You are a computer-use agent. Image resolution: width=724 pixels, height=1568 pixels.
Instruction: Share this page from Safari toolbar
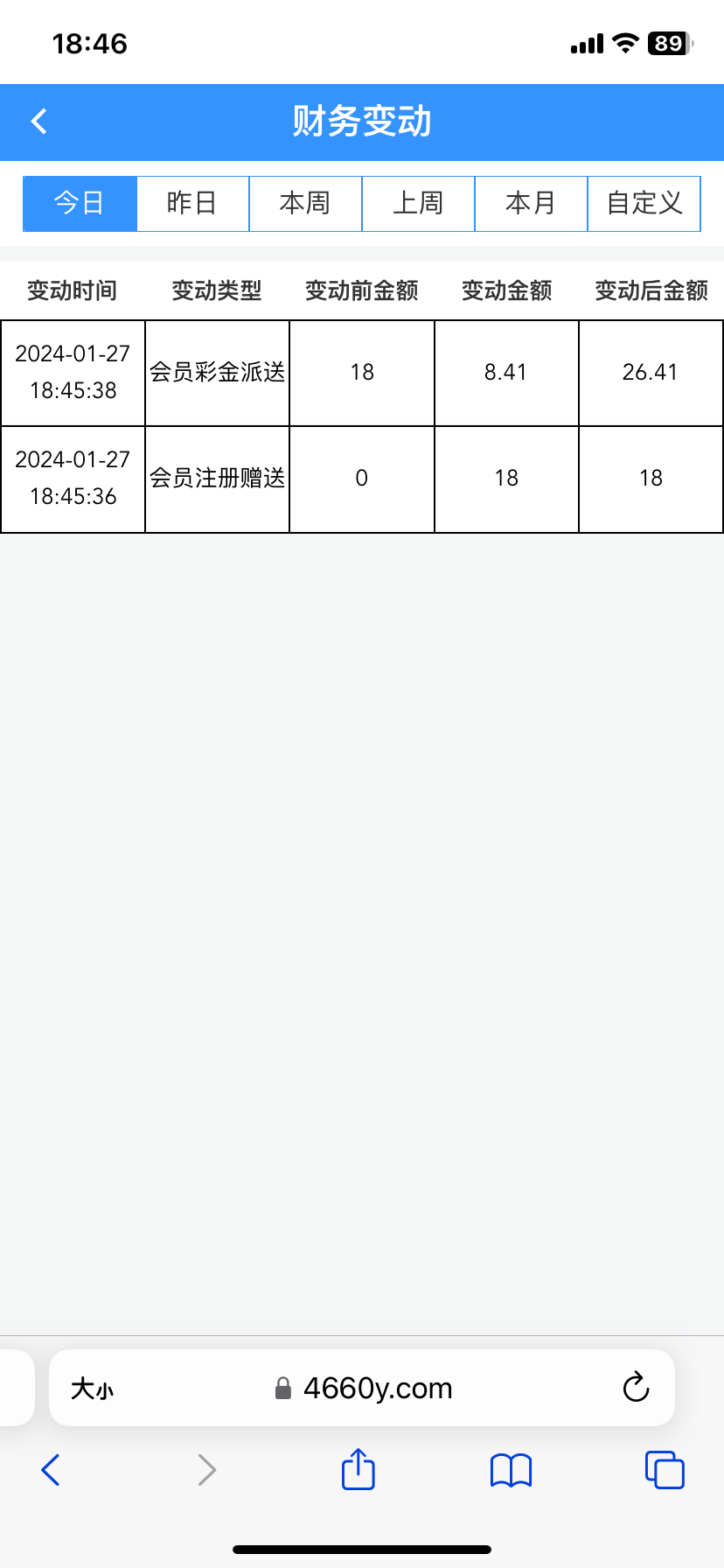pos(358,1469)
